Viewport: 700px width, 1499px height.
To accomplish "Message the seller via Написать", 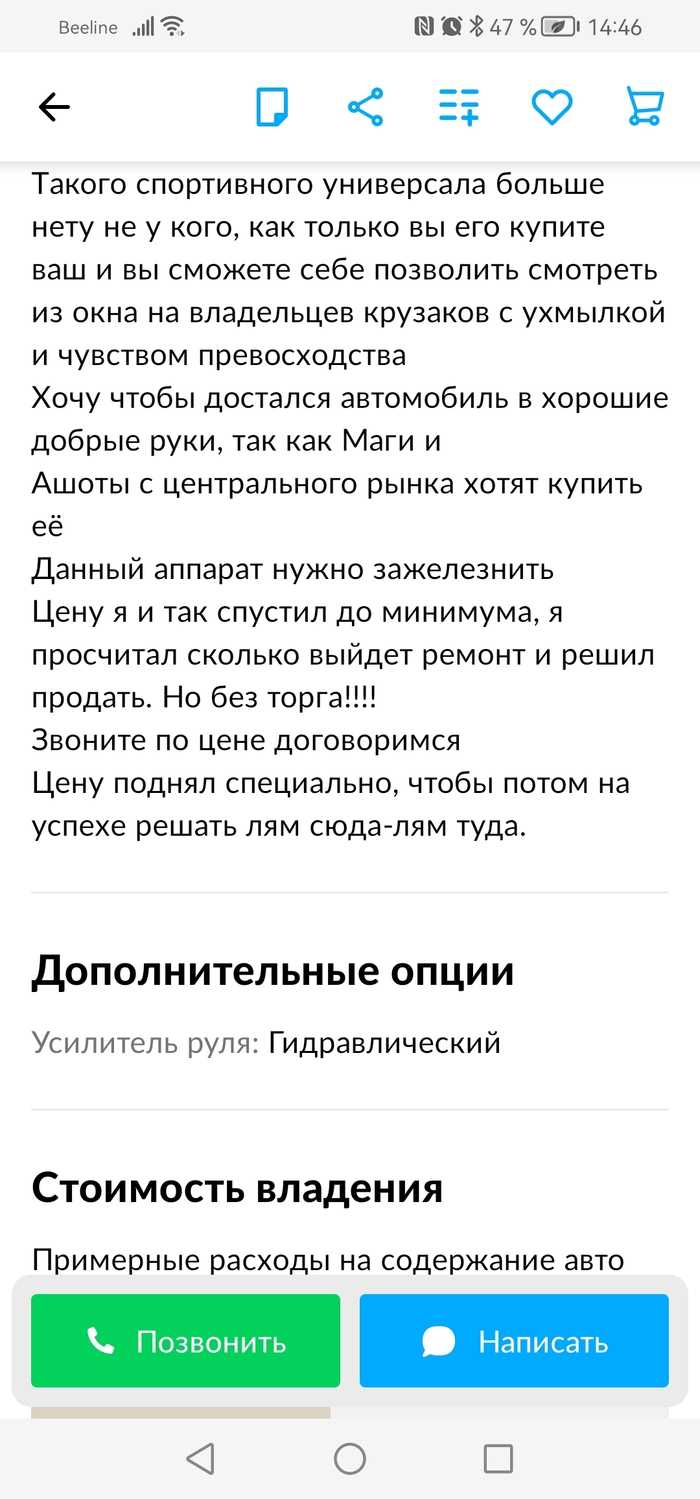I will point(514,1341).
